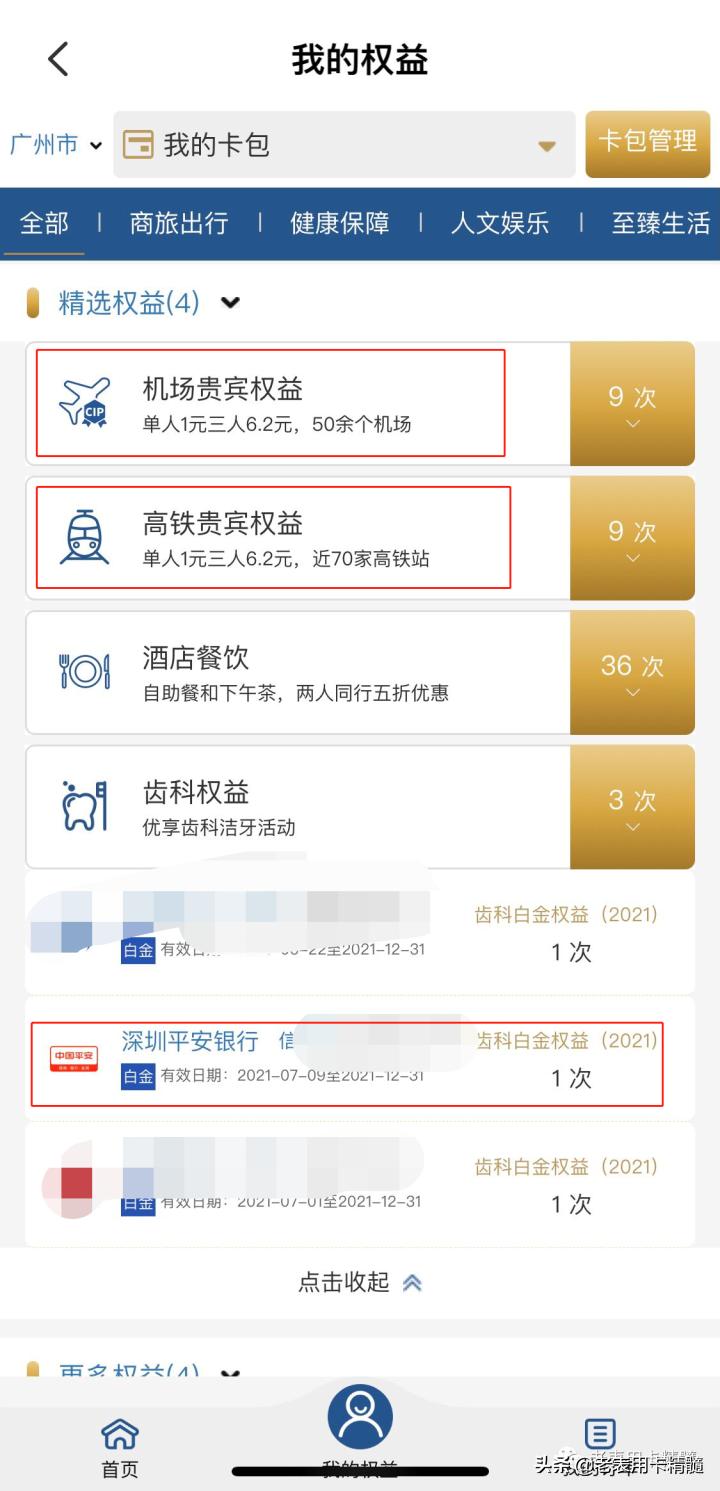The image size is (720, 1491).
Task: Select the 至臻生活 tab
Action: pos(661,224)
